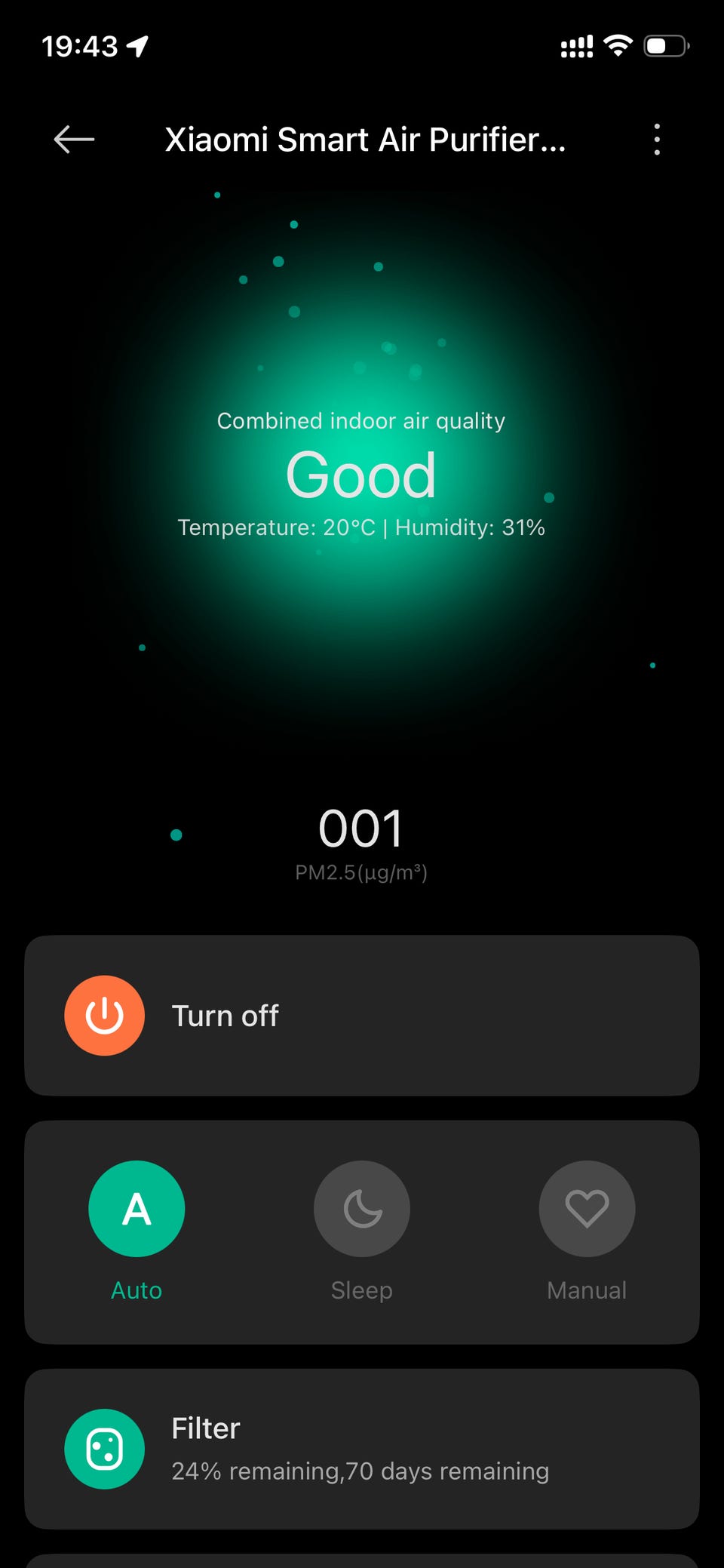Viewport: 724px width, 1568px height.
Task: Go back using the top-left arrow
Action: click(74, 140)
